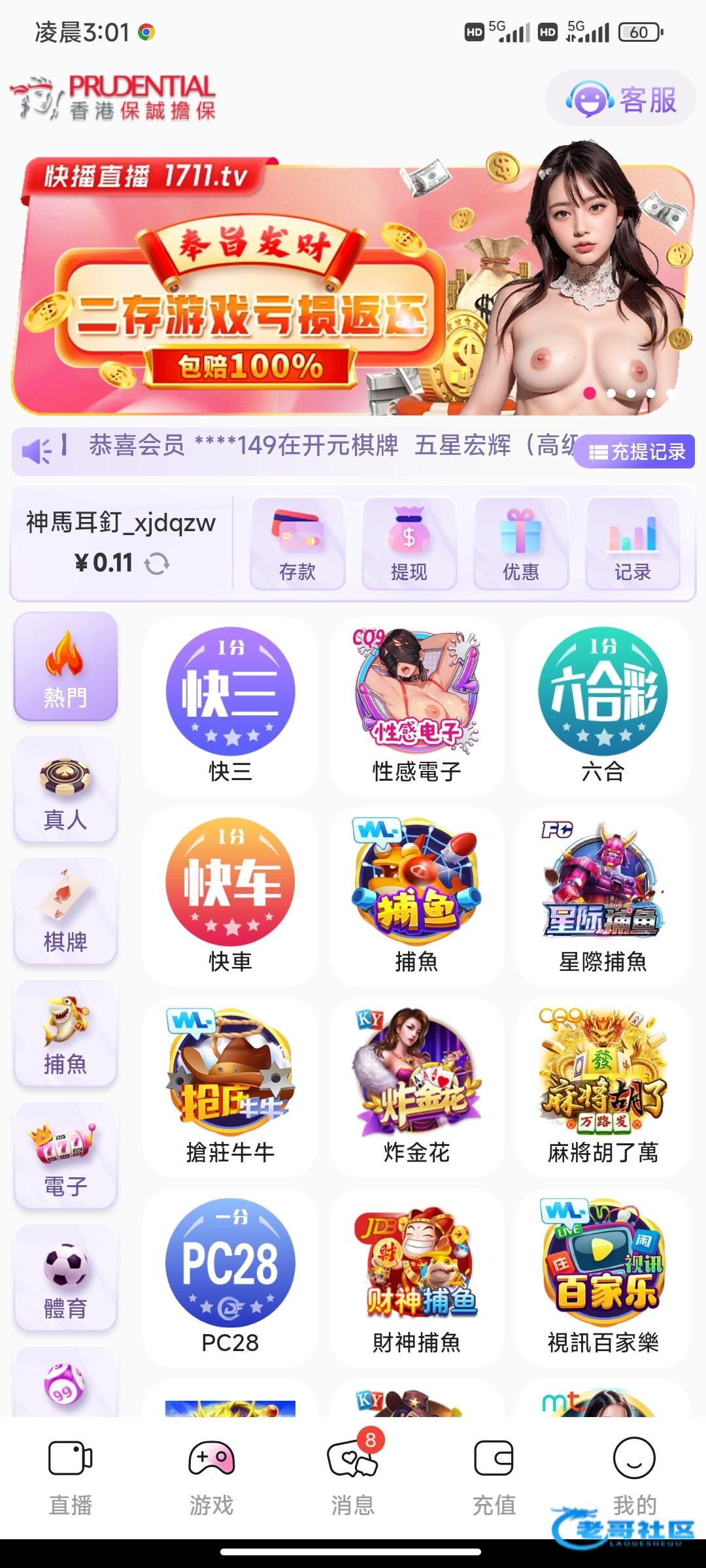Open 充提记录 records
This screenshot has height=1568, width=706.
pos(635,451)
